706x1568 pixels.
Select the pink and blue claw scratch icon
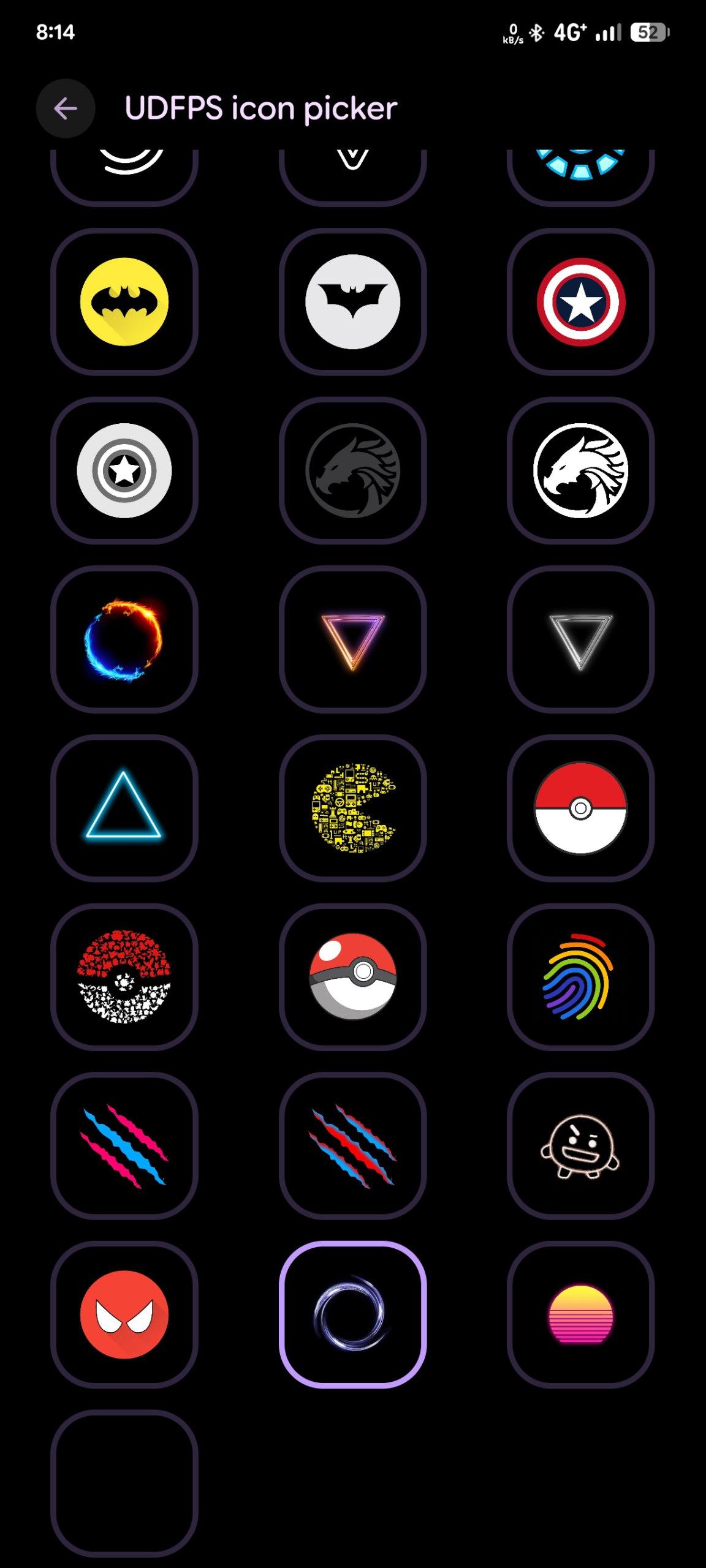pos(124,1145)
